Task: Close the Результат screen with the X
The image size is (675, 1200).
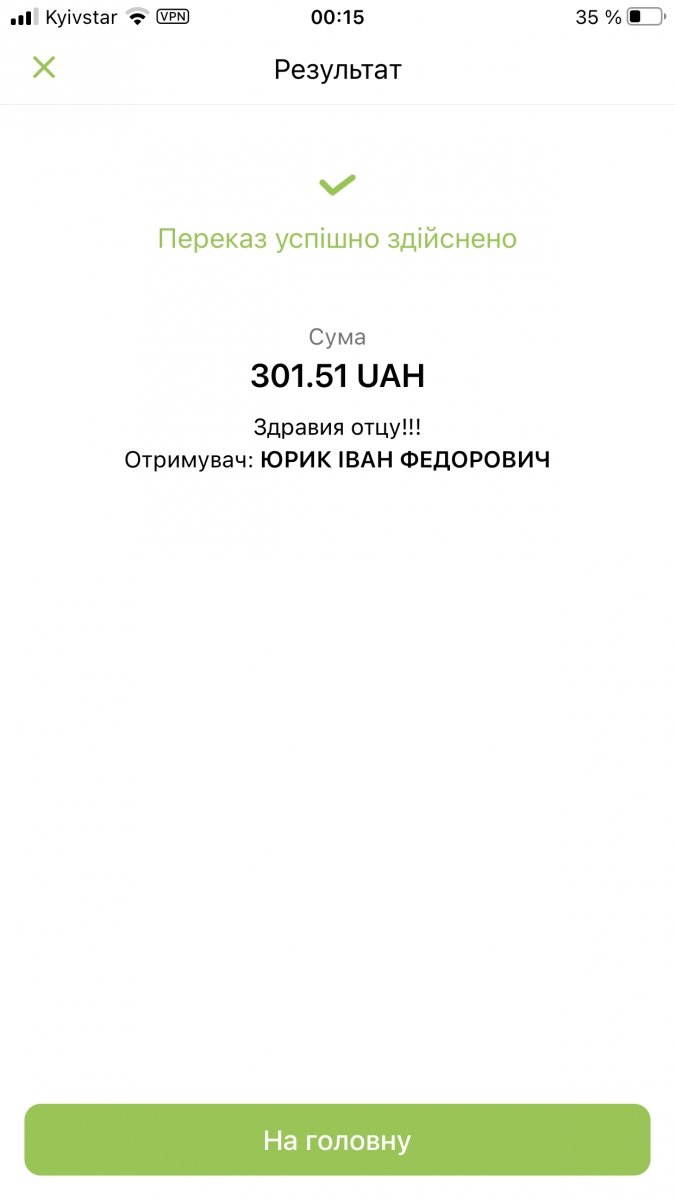Action: pyautogui.click(x=44, y=68)
